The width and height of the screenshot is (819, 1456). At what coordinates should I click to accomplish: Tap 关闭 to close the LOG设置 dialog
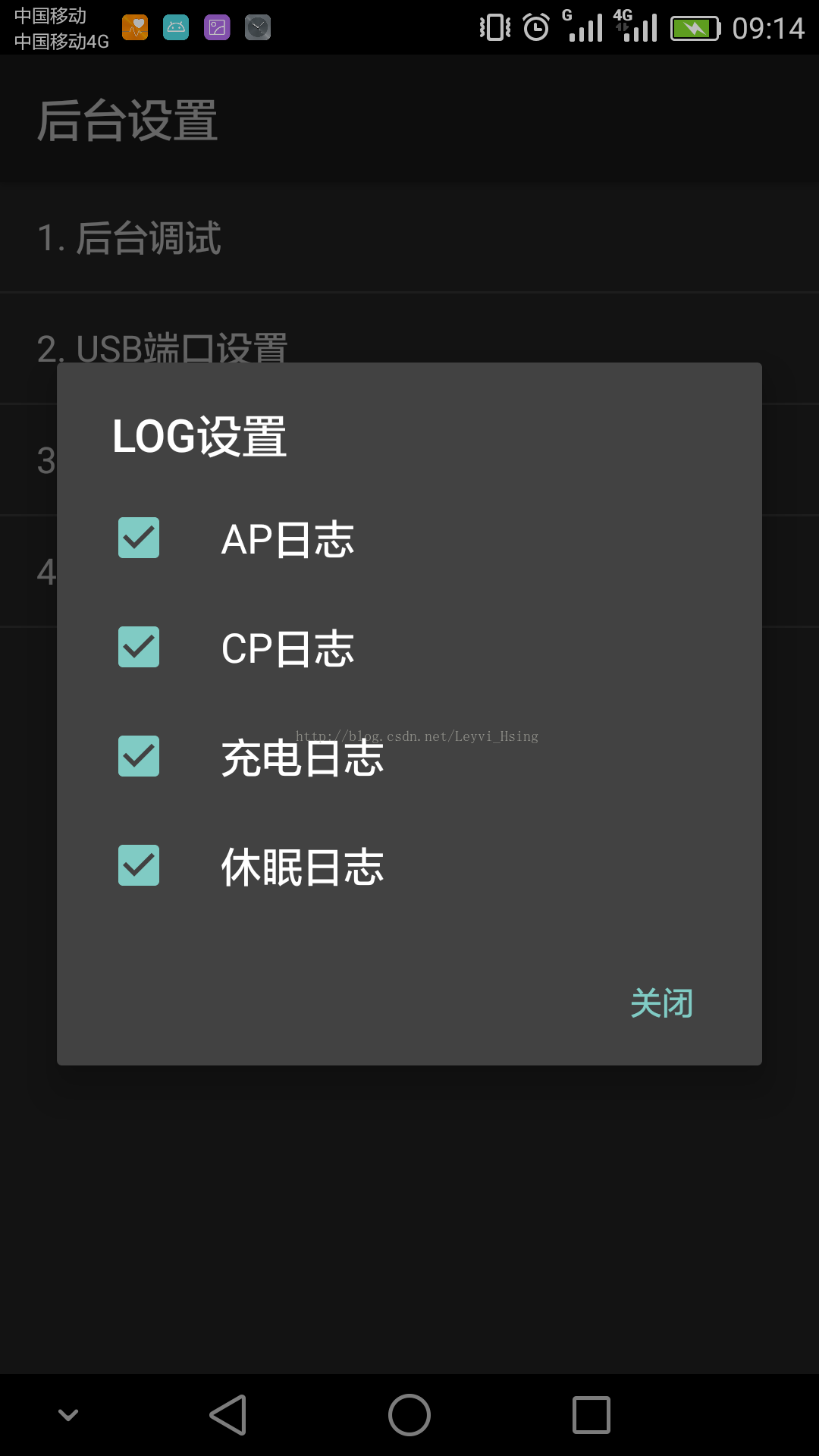661,1003
